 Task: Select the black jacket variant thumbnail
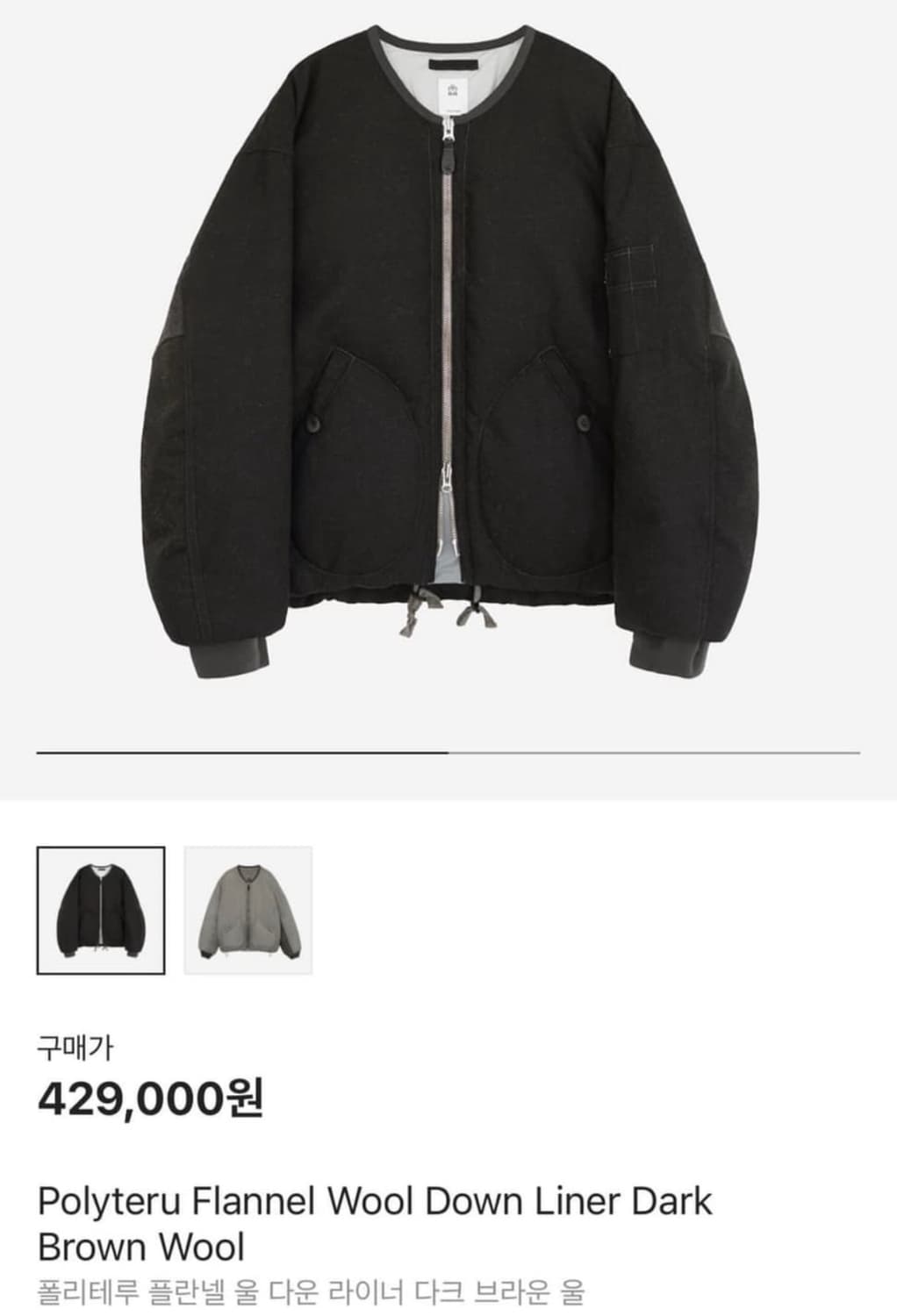[99, 908]
